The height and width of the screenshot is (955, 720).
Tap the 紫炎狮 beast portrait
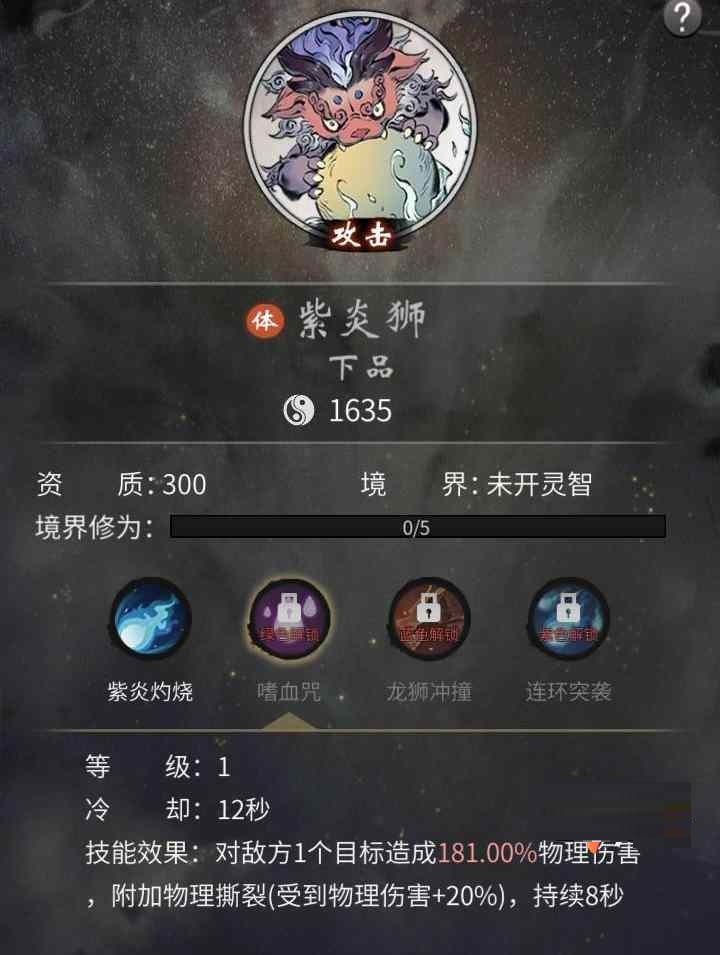point(361,124)
